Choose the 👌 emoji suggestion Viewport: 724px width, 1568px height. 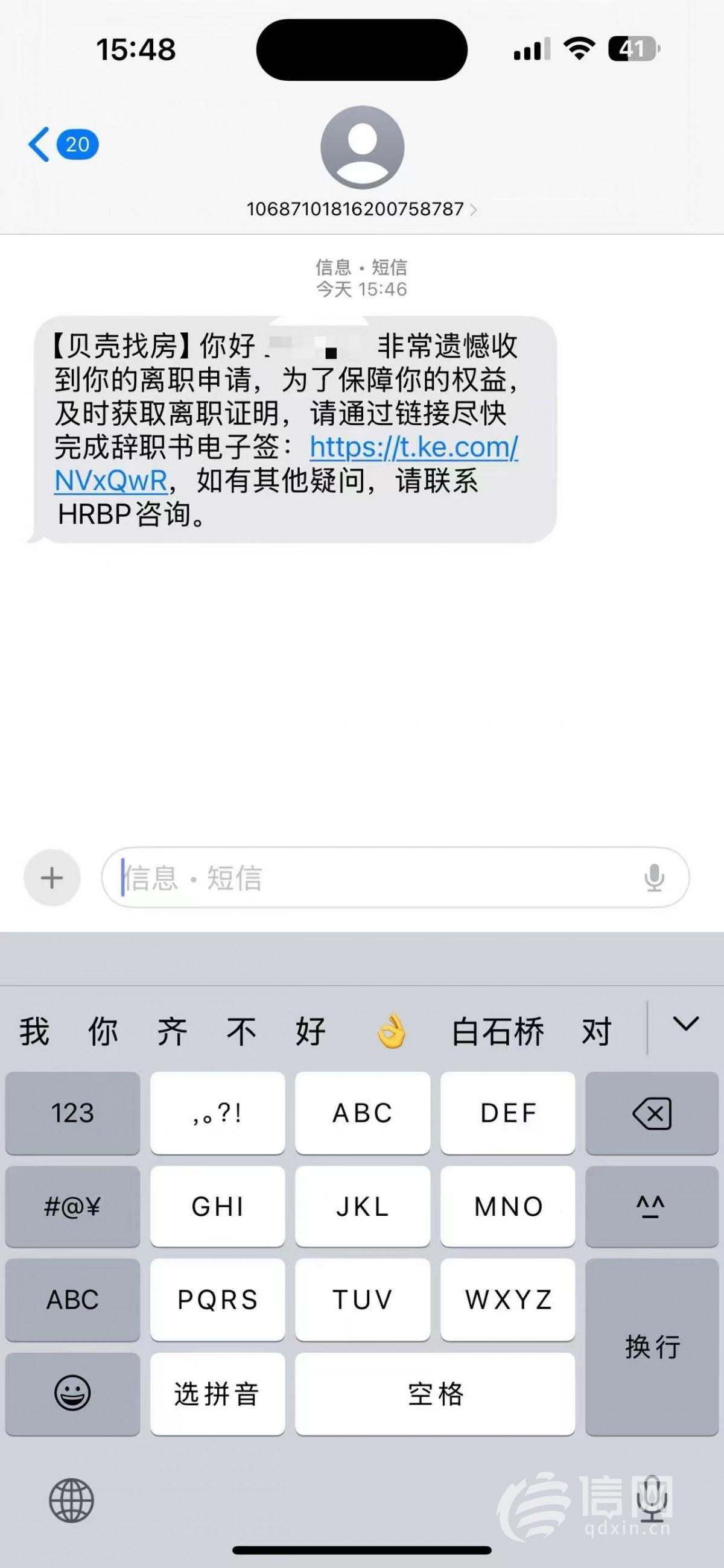[391, 1031]
